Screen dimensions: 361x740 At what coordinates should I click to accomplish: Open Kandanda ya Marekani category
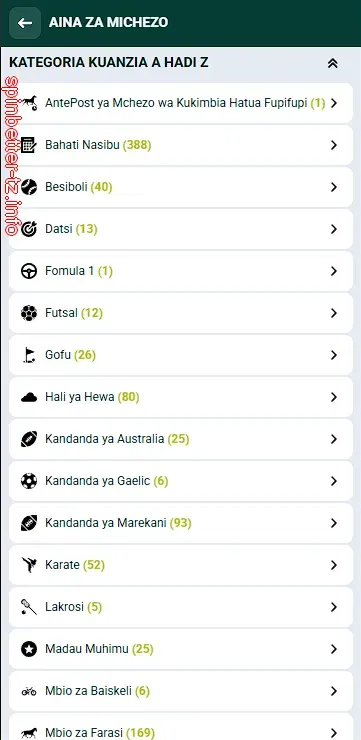pyautogui.click(x=181, y=523)
